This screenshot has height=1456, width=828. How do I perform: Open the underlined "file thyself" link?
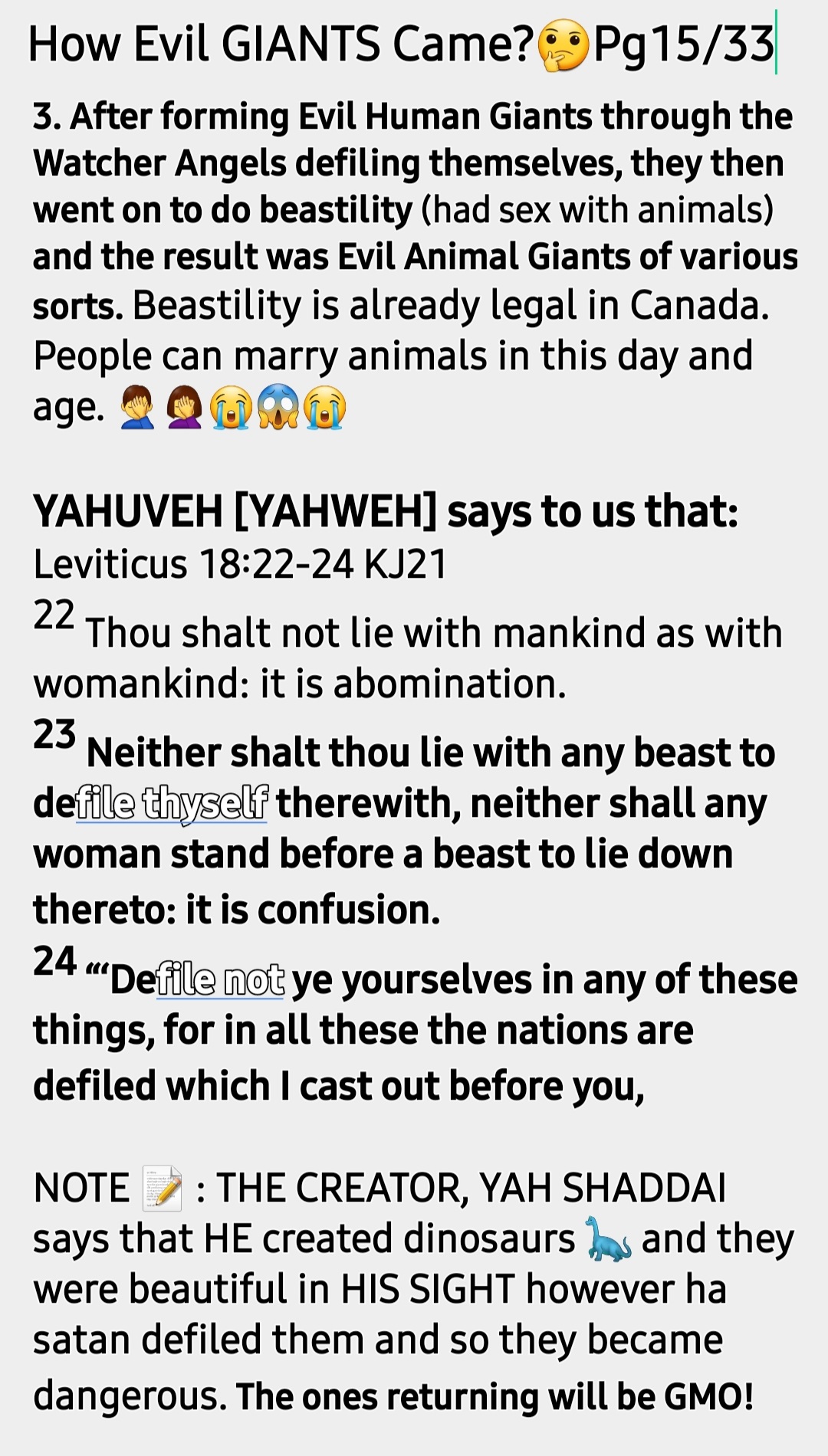tap(172, 803)
